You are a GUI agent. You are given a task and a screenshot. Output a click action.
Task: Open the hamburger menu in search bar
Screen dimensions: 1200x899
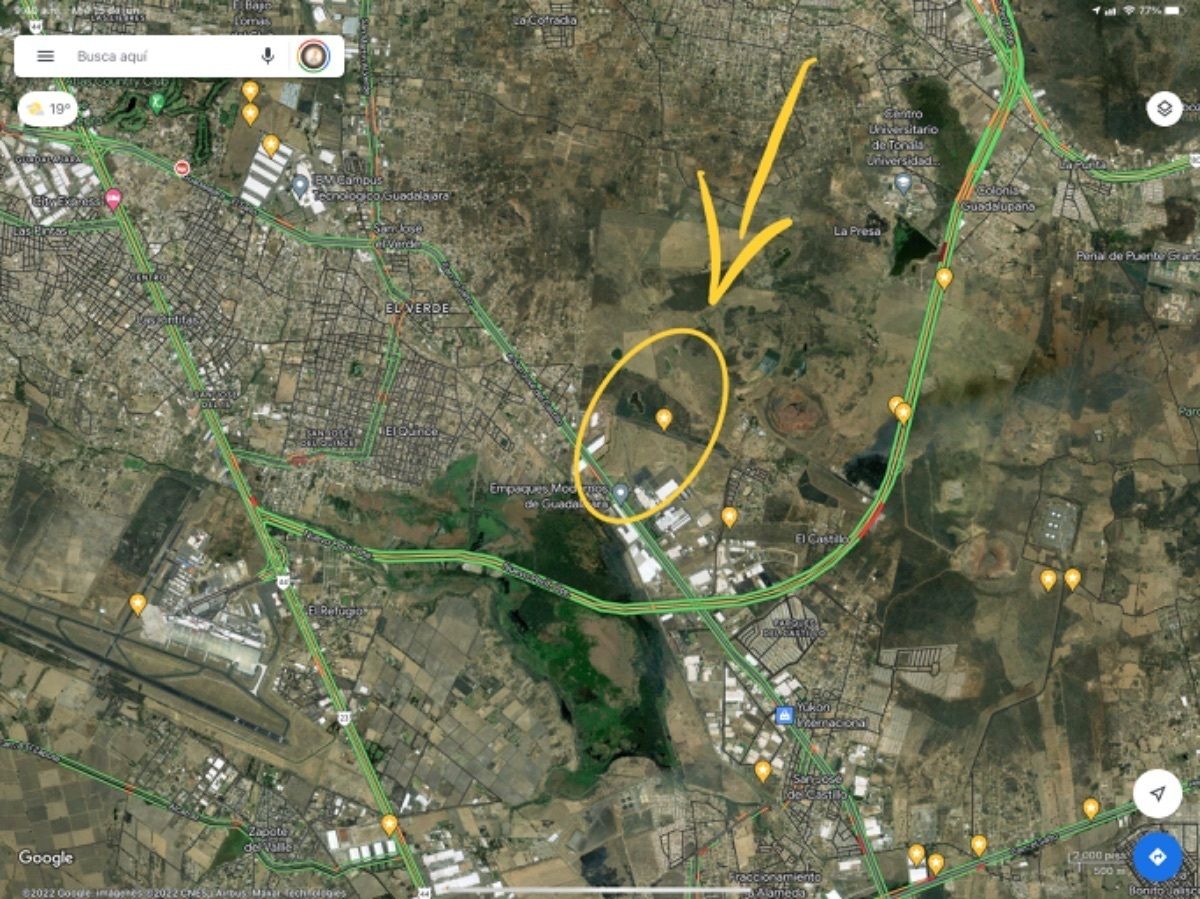45,56
